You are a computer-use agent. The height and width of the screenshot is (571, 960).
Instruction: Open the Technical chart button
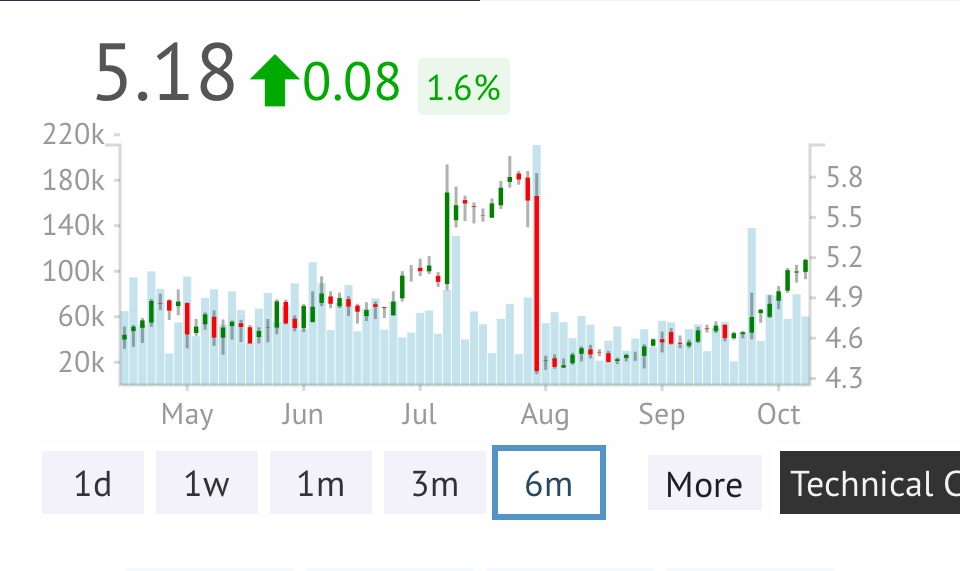coord(870,484)
